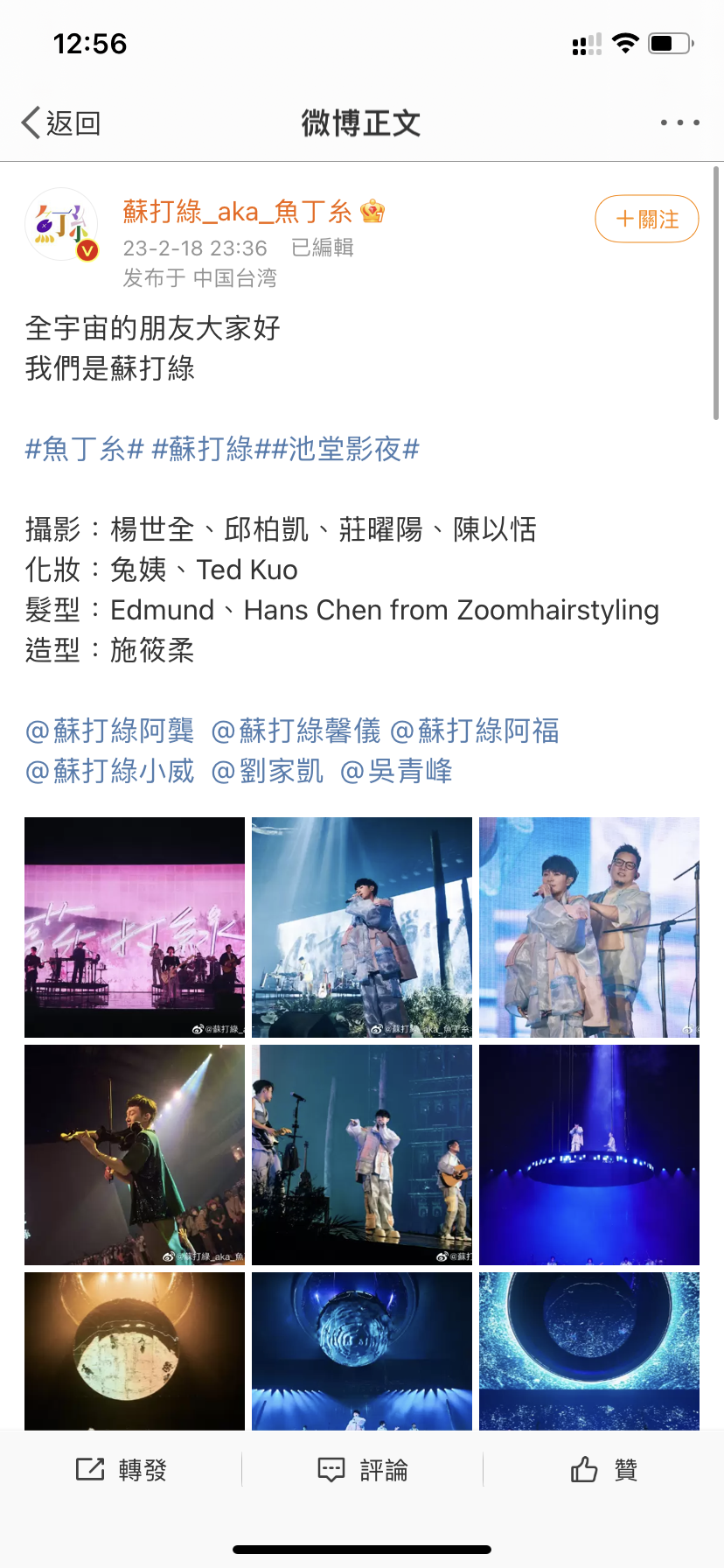The height and width of the screenshot is (1568, 724).
Task: Comment on the post with 評論
Action: [x=362, y=1470]
